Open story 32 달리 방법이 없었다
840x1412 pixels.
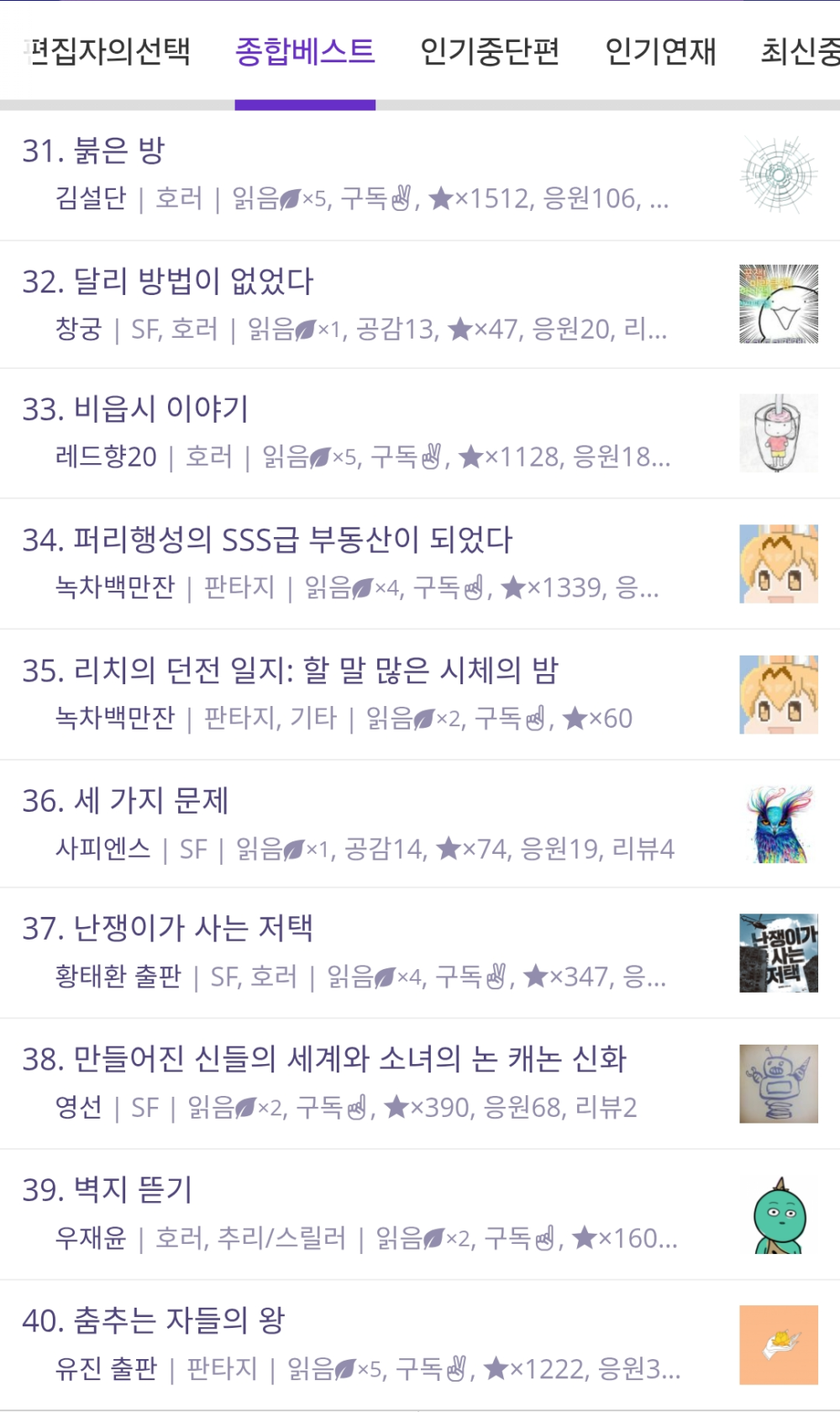tap(168, 282)
